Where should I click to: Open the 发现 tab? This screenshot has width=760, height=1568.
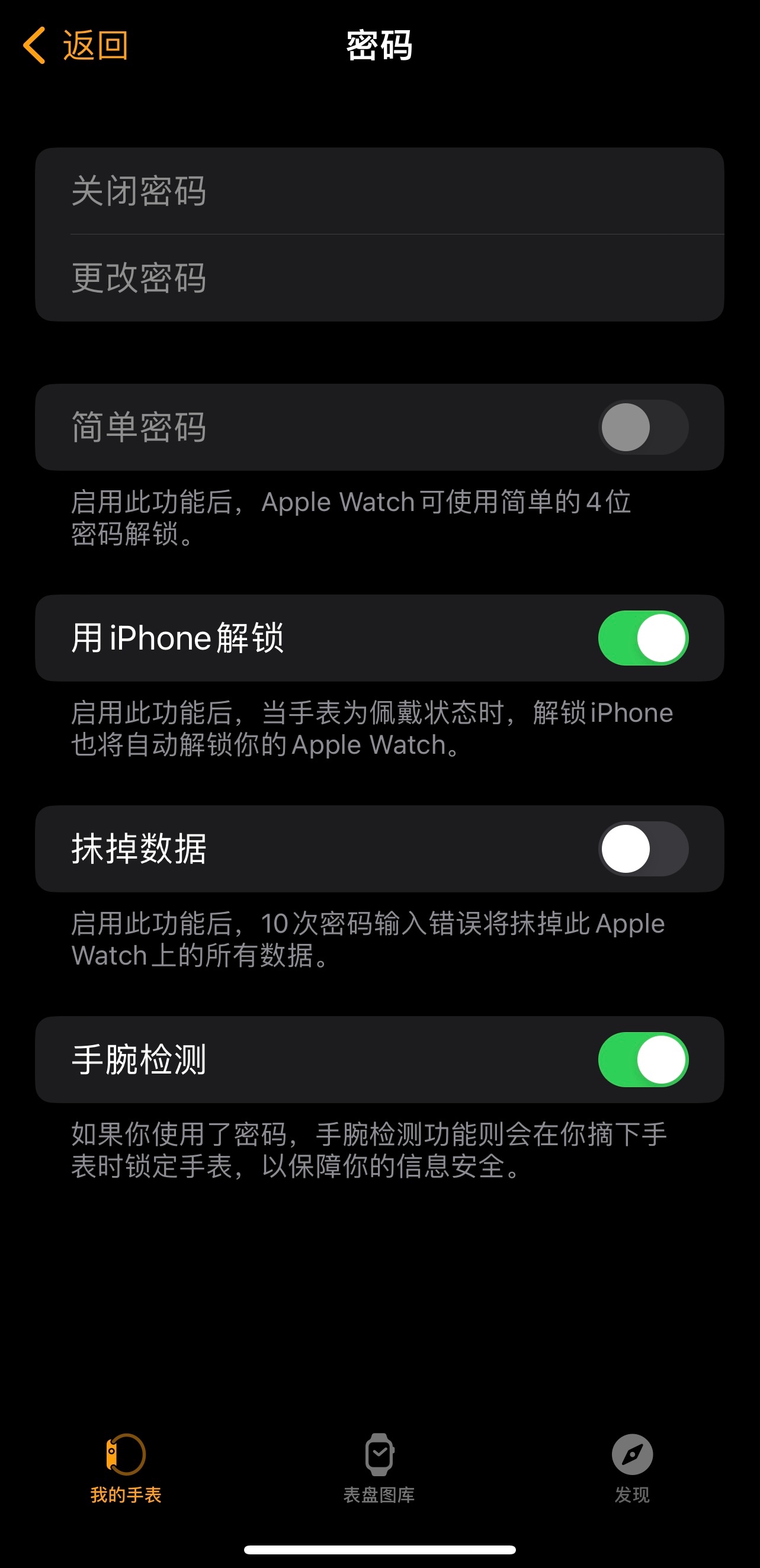click(632, 1468)
